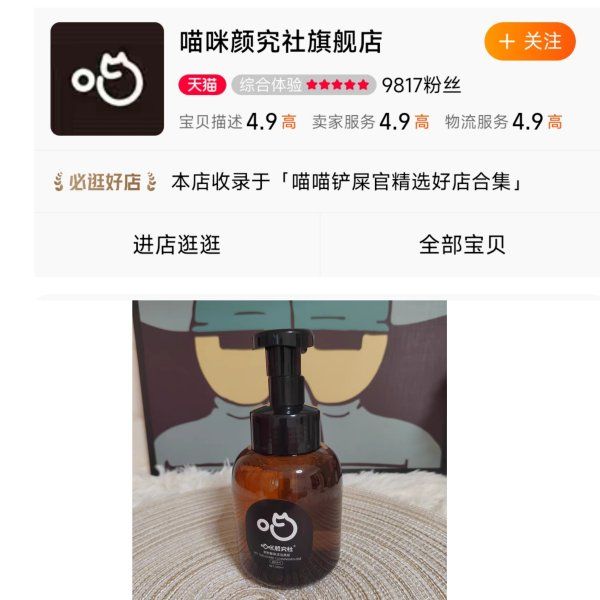This screenshot has width=600, height=600.
Task: Open 喵咪颜究社旗舰店 store logo
Action: point(107,79)
